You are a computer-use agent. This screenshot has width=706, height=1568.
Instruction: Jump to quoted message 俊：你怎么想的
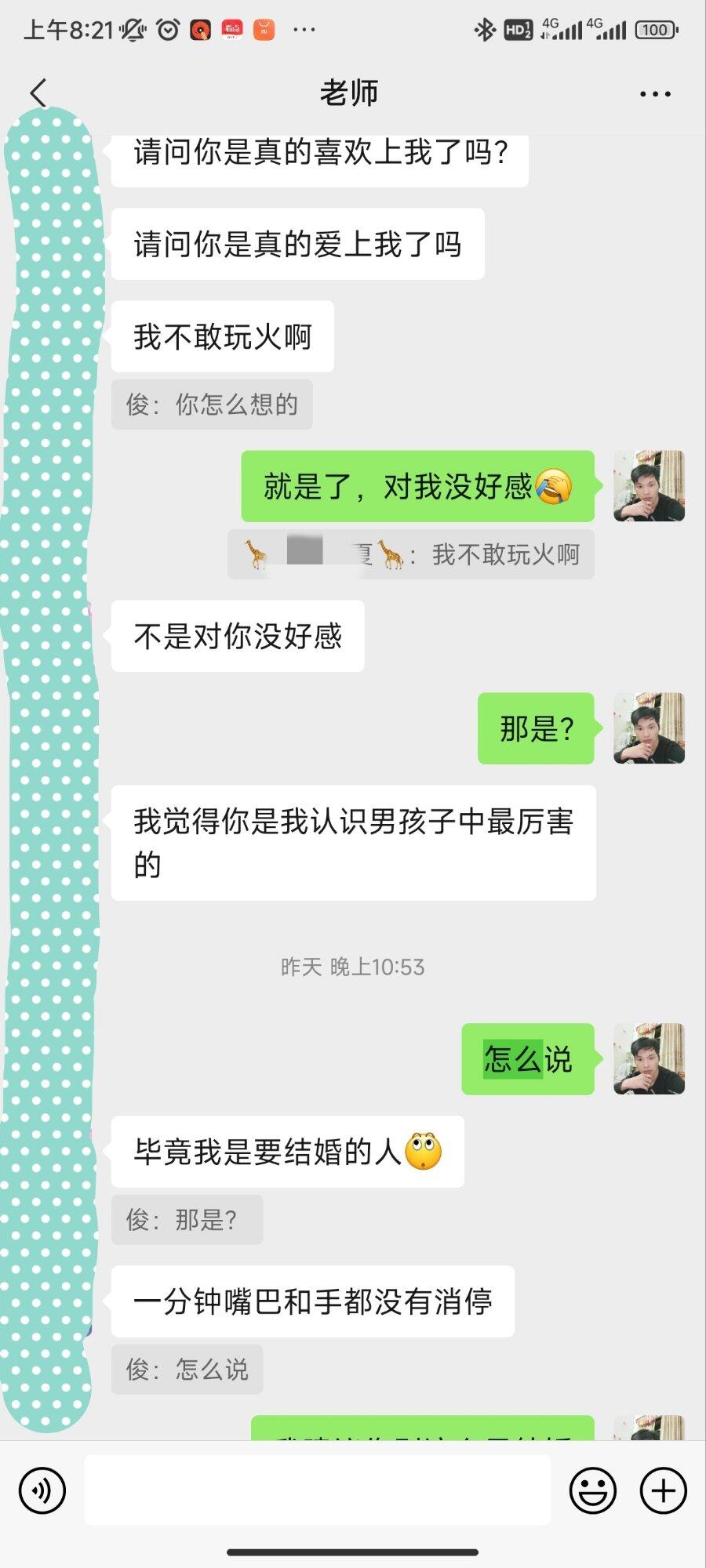[212, 405]
